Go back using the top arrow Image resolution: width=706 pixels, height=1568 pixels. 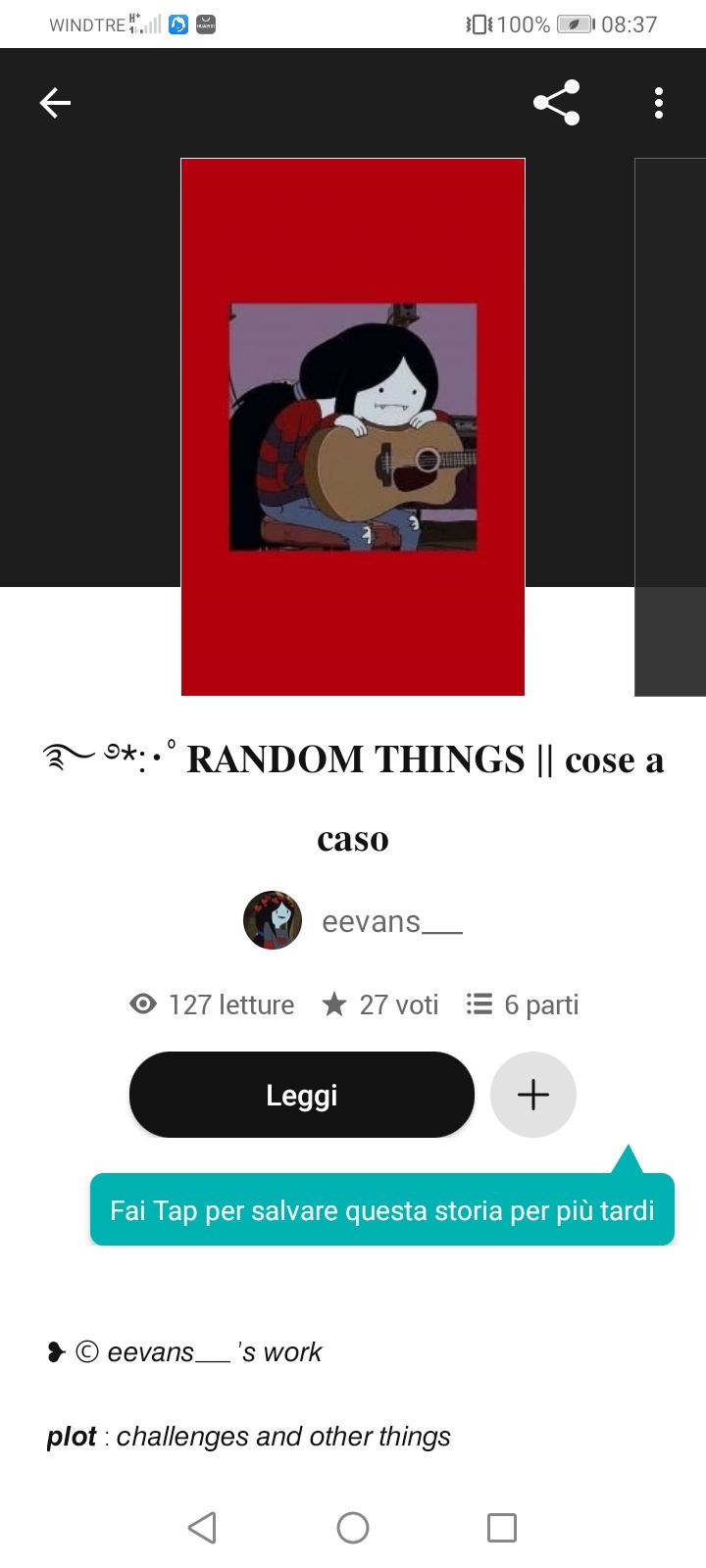tap(55, 103)
